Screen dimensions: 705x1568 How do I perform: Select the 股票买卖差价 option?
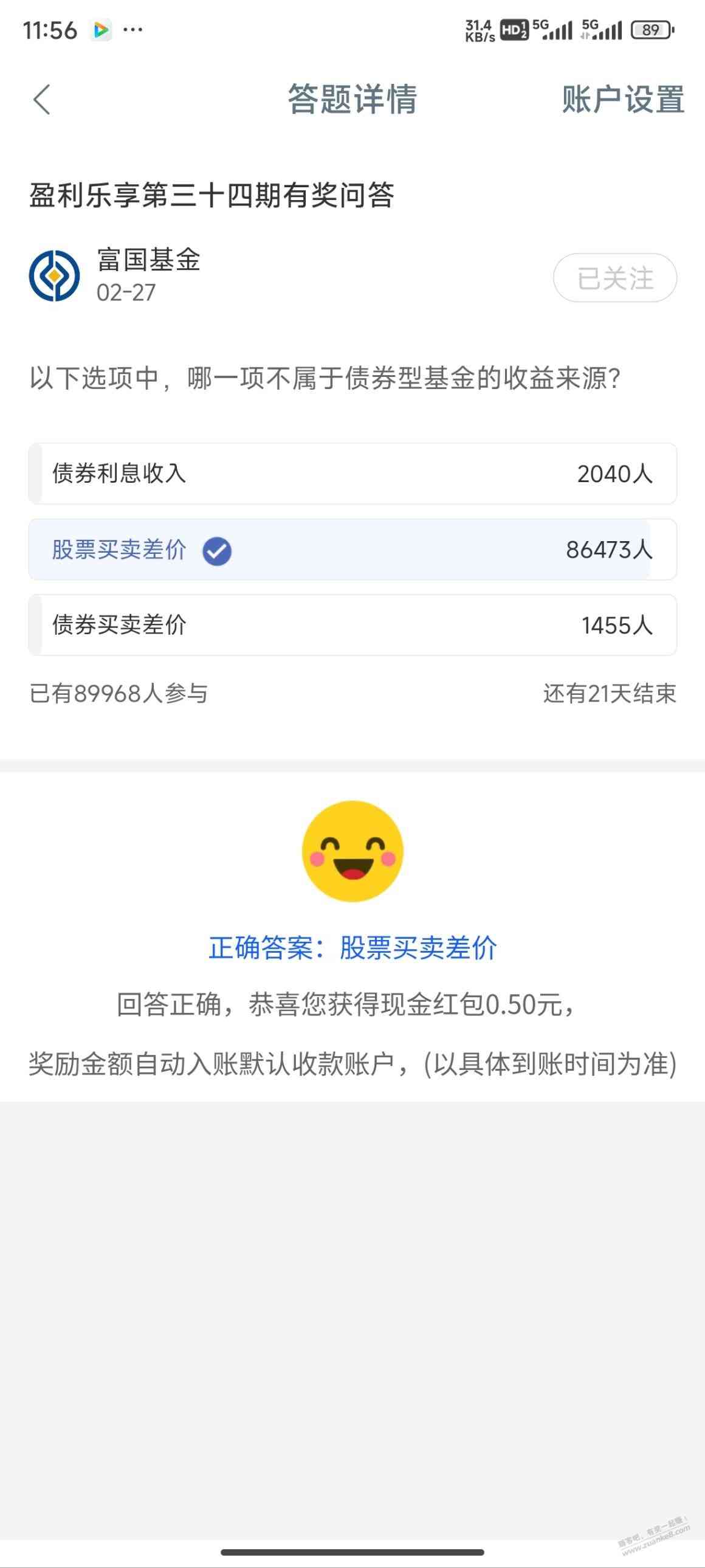tap(351, 550)
